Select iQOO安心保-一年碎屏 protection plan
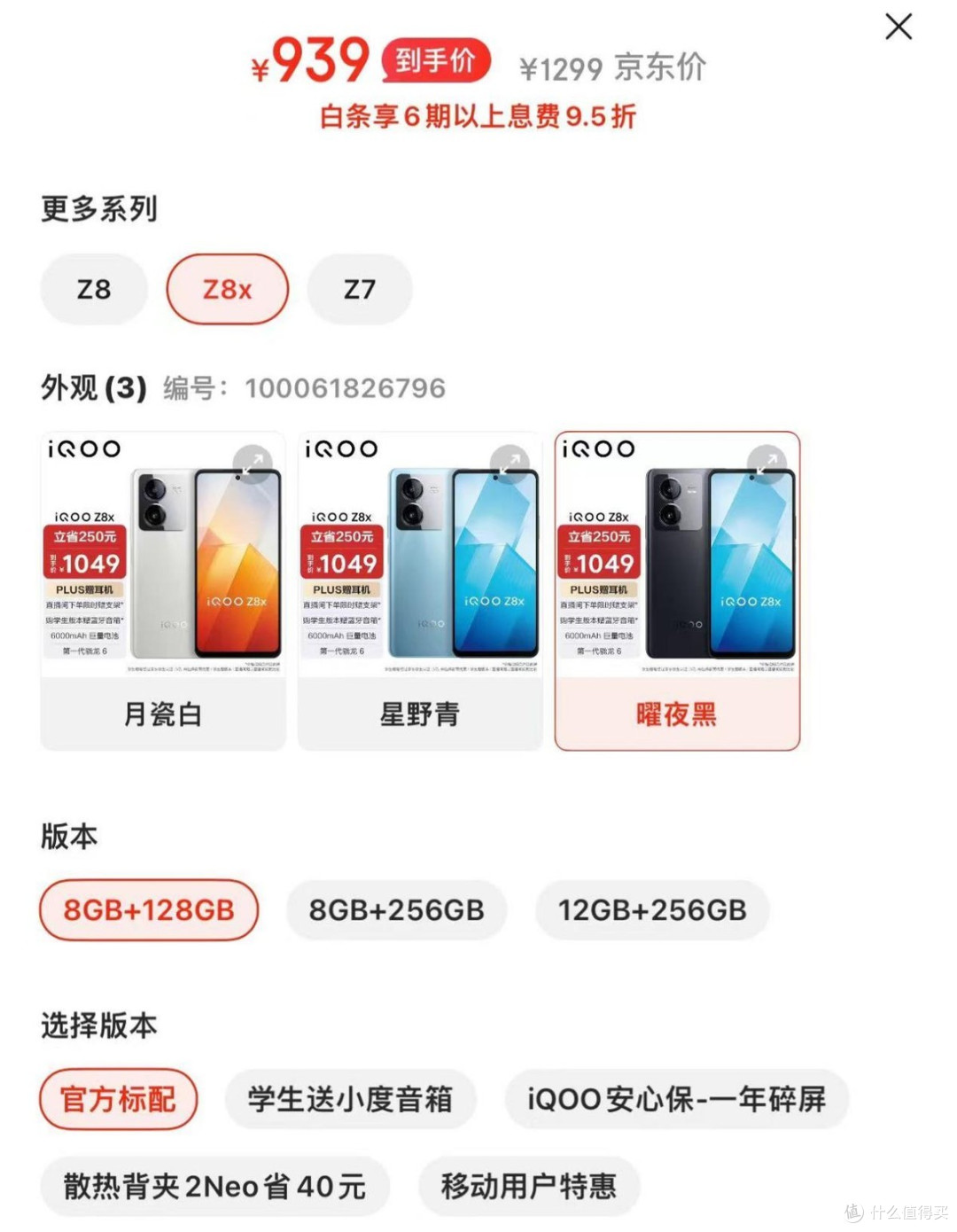957x1232 pixels. click(676, 1098)
